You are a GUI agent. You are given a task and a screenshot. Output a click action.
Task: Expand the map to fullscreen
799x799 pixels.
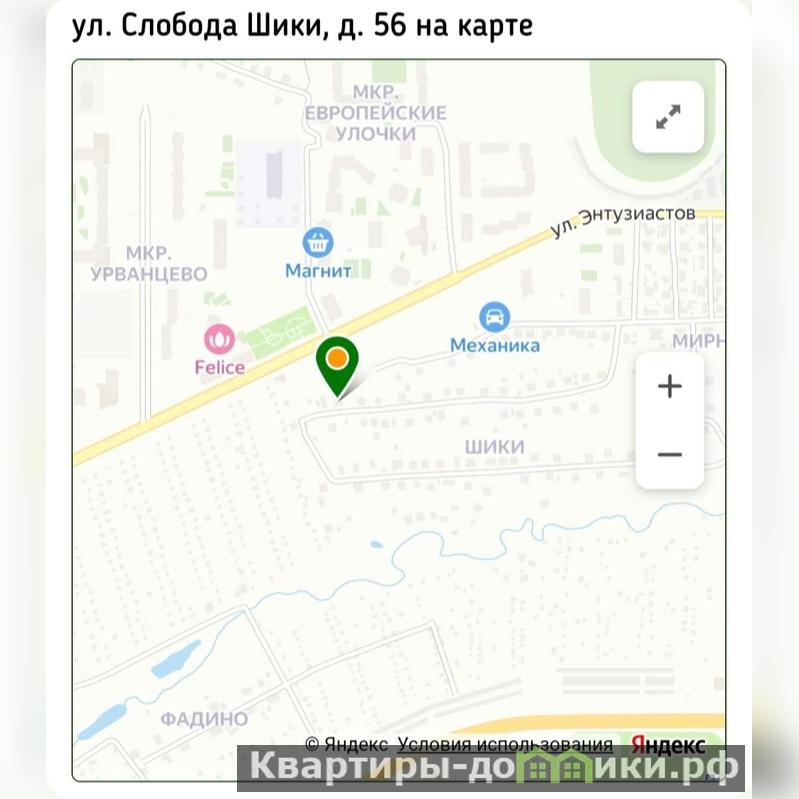(668, 117)
